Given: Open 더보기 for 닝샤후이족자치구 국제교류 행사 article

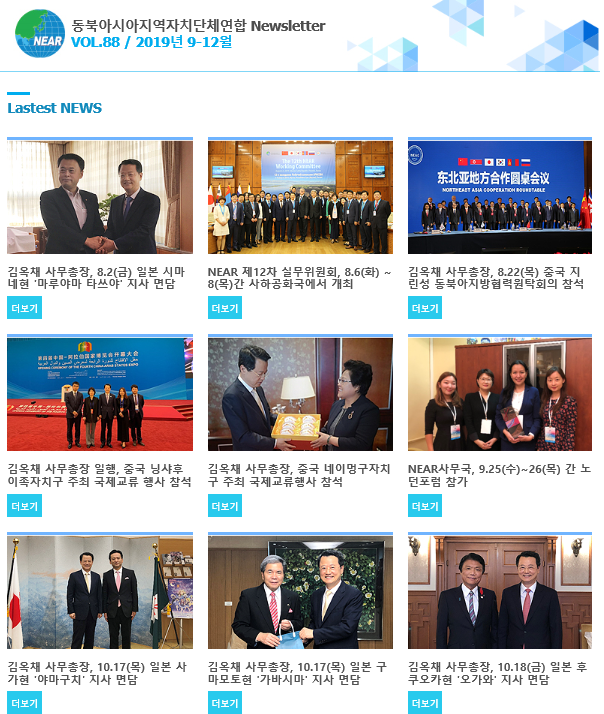Looking at the screenshot, I should pos(24,506).
